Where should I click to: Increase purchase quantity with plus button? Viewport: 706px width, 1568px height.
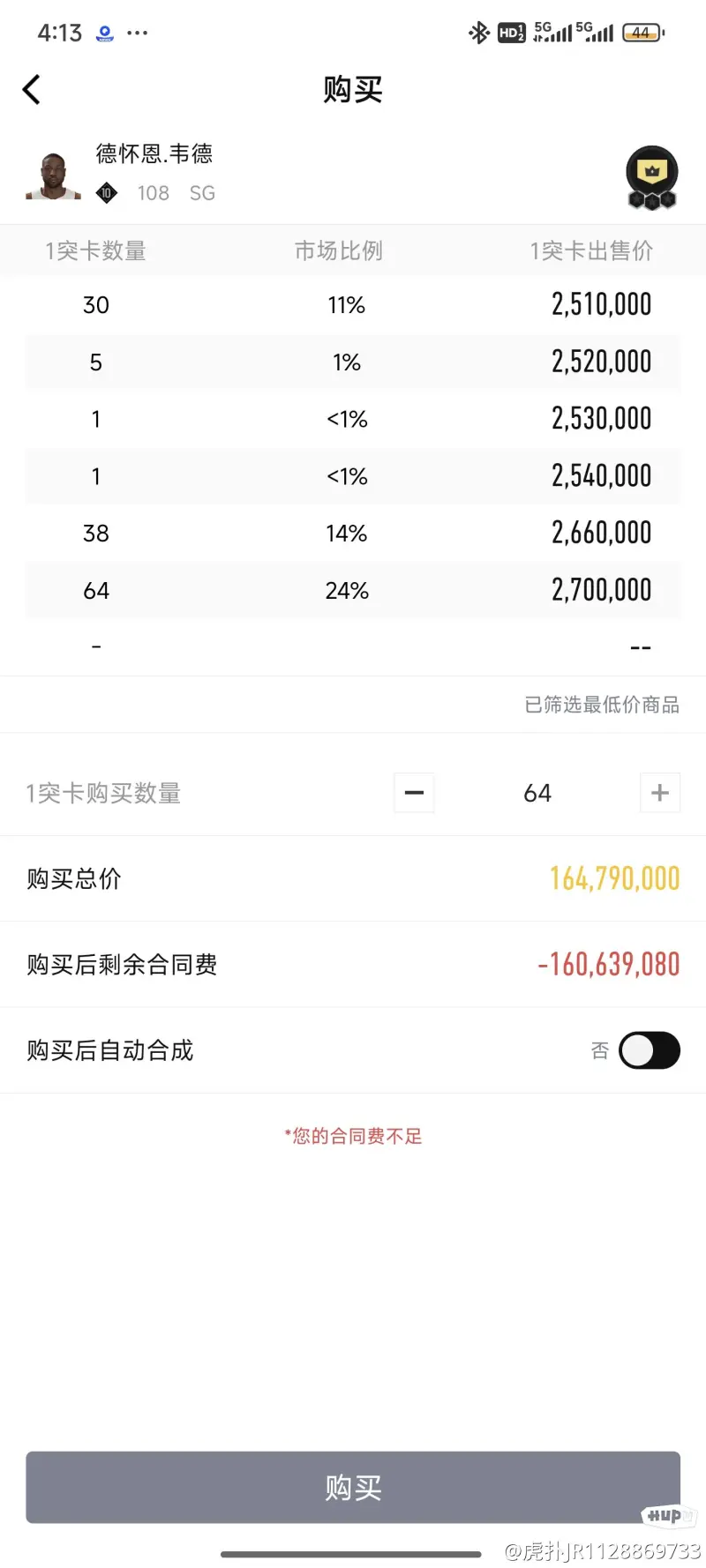(659, 793)
